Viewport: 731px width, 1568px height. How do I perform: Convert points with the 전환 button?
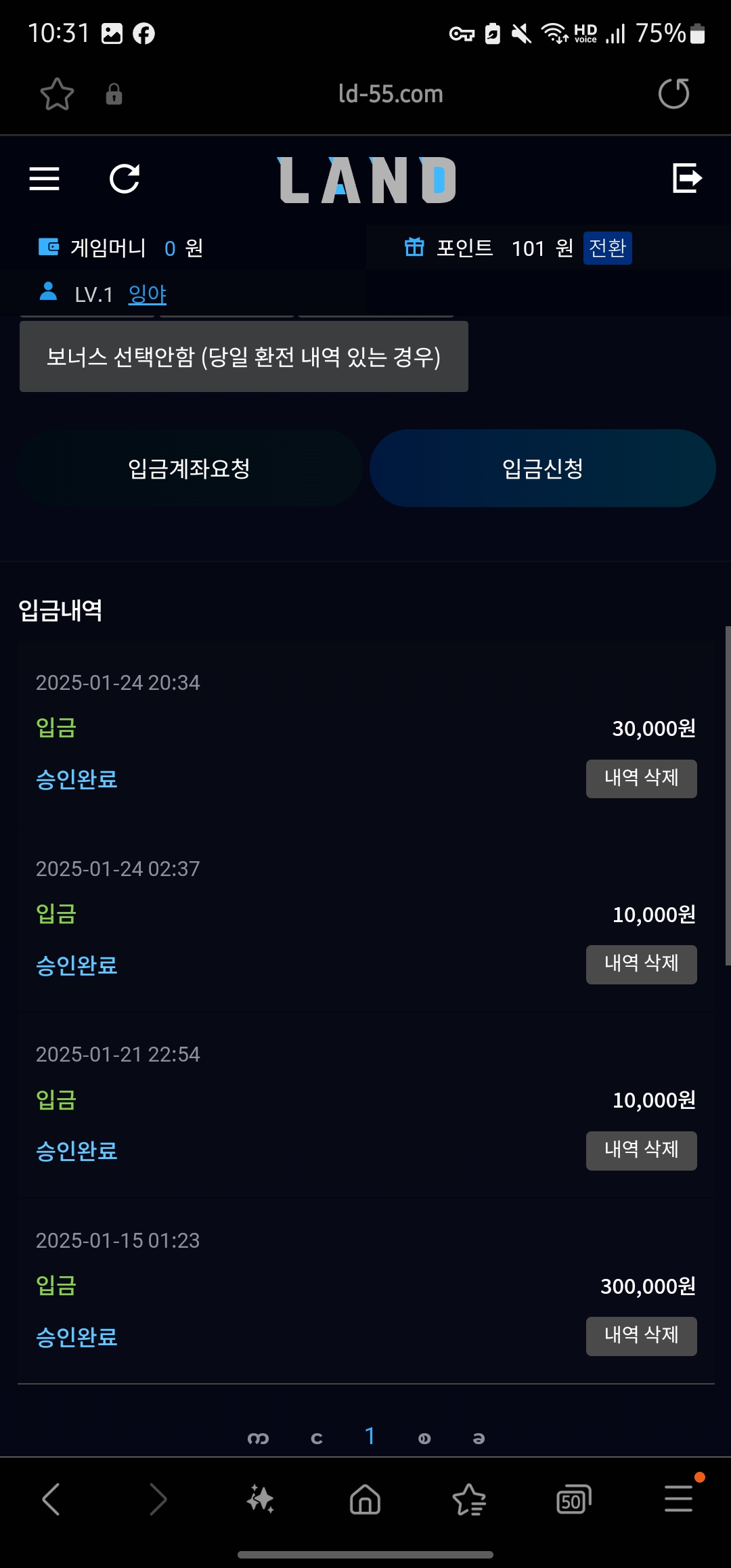607,248
